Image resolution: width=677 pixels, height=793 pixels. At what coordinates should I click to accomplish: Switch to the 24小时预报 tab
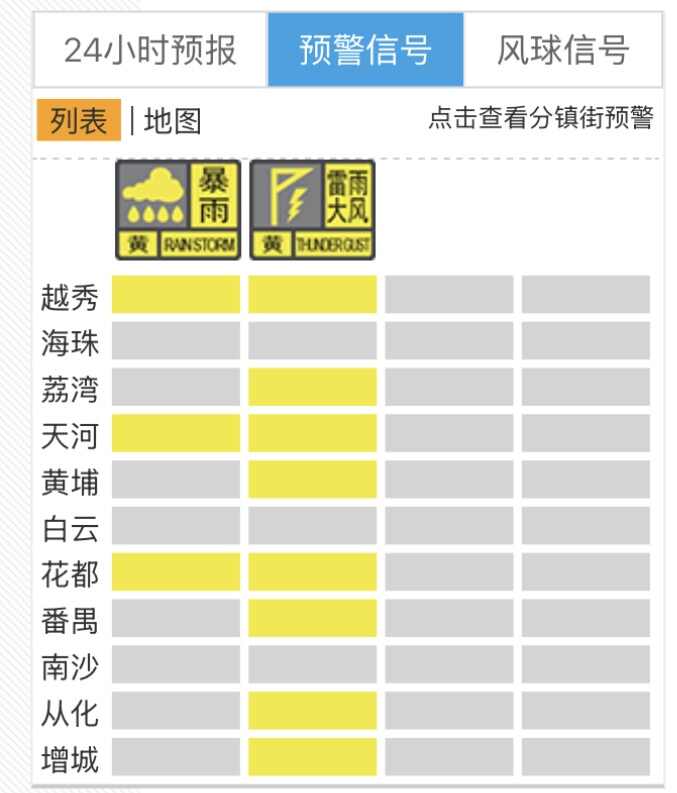click(x=151, y=50)
